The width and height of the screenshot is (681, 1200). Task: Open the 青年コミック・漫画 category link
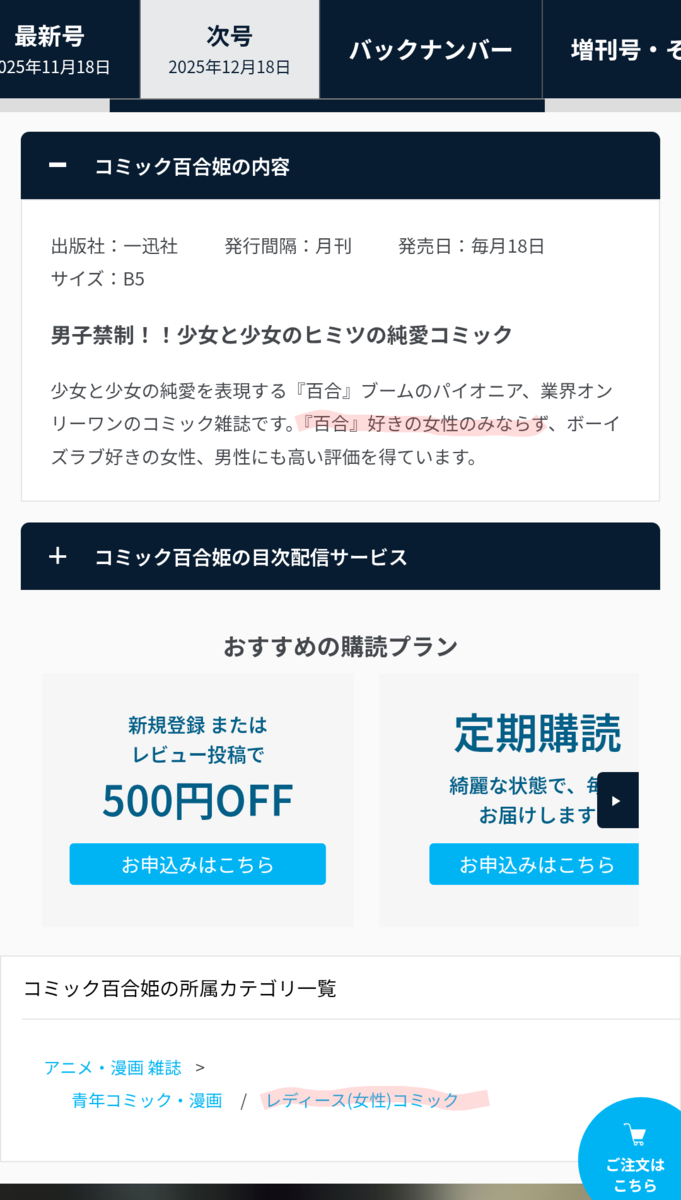point(147,1100)
